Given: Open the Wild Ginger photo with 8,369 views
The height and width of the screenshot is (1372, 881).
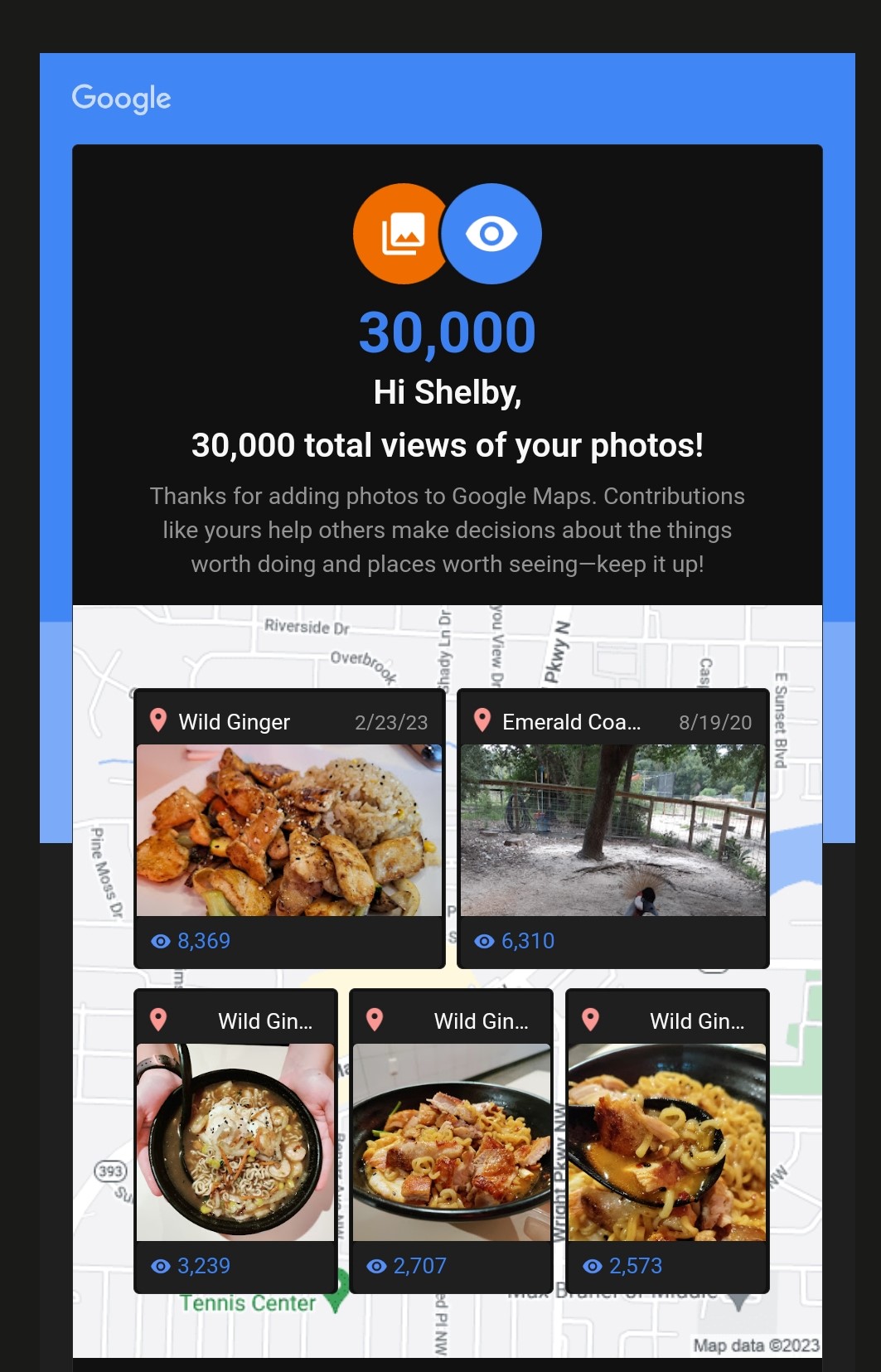Looking at the screenshot, I should tap(288, 830).
